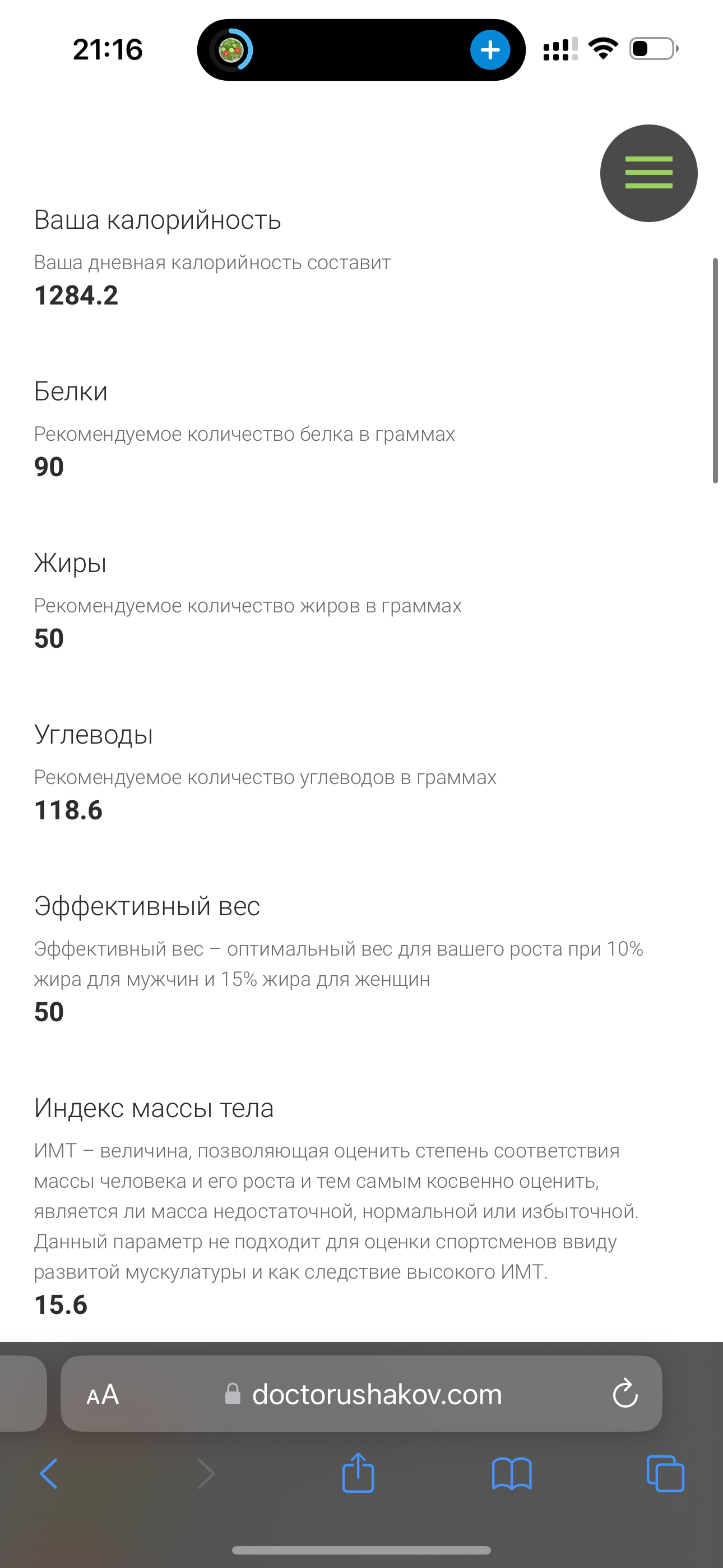Show all open tabs

665,1474
